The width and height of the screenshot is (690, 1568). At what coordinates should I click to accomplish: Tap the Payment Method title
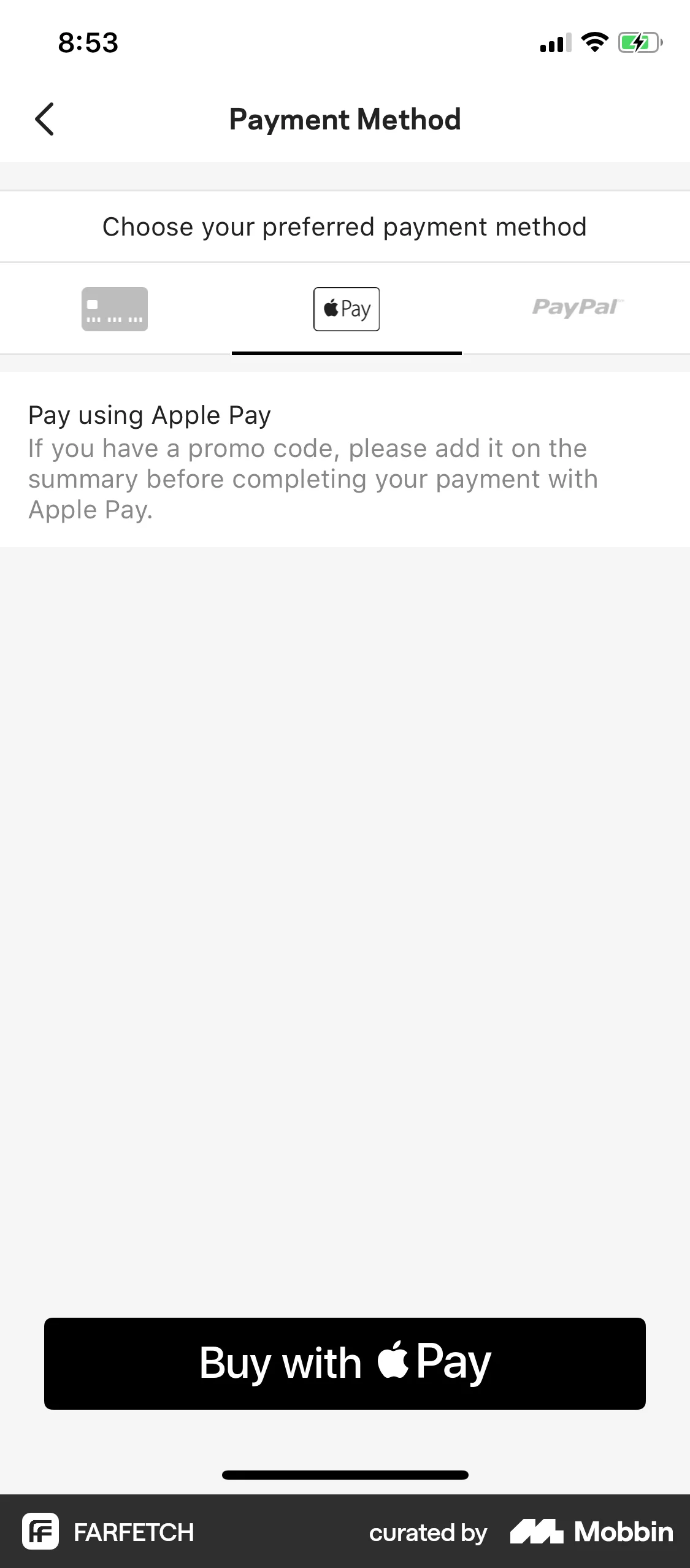pos(345,119)
